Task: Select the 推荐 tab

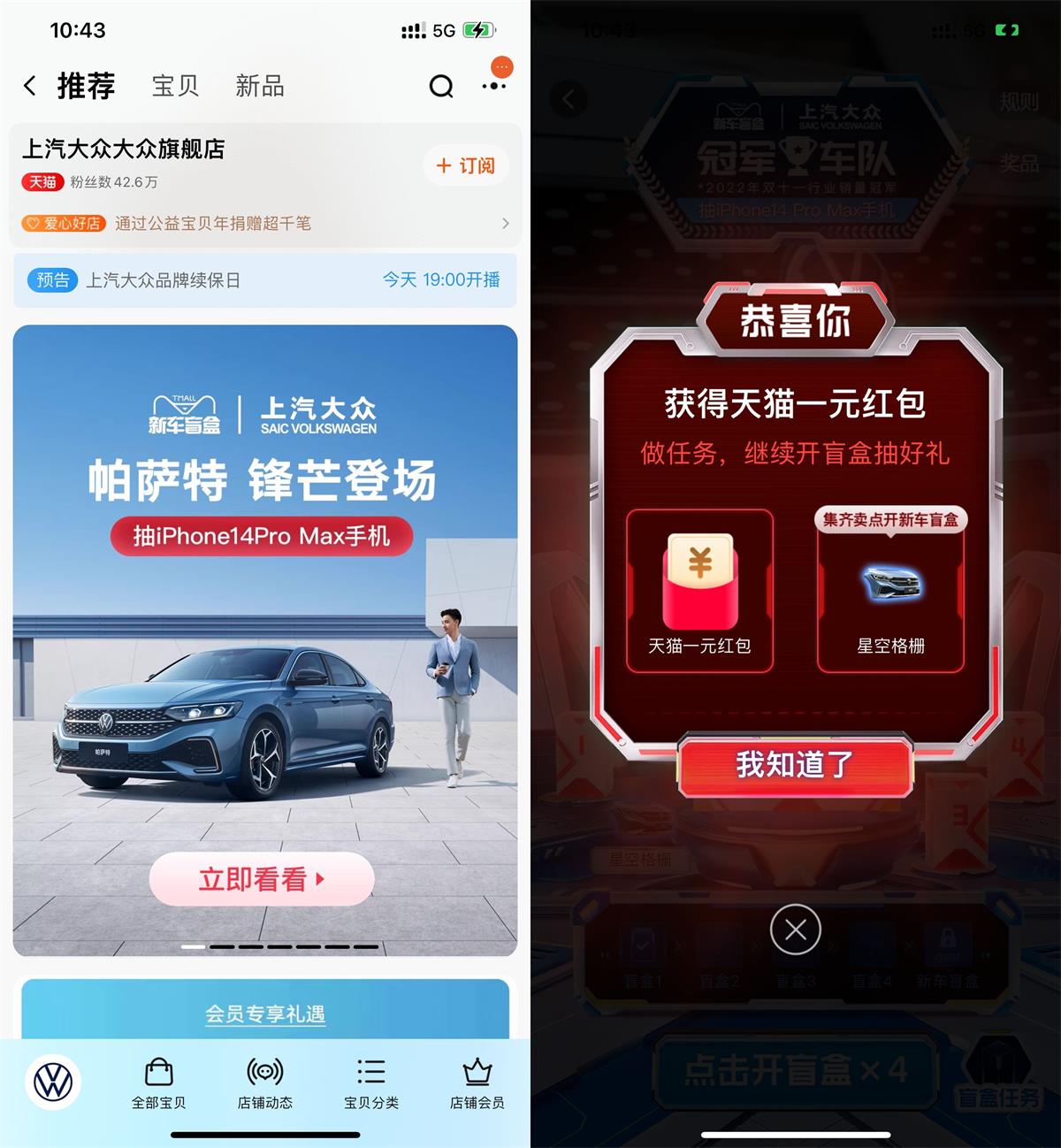Action: (86, 86)
